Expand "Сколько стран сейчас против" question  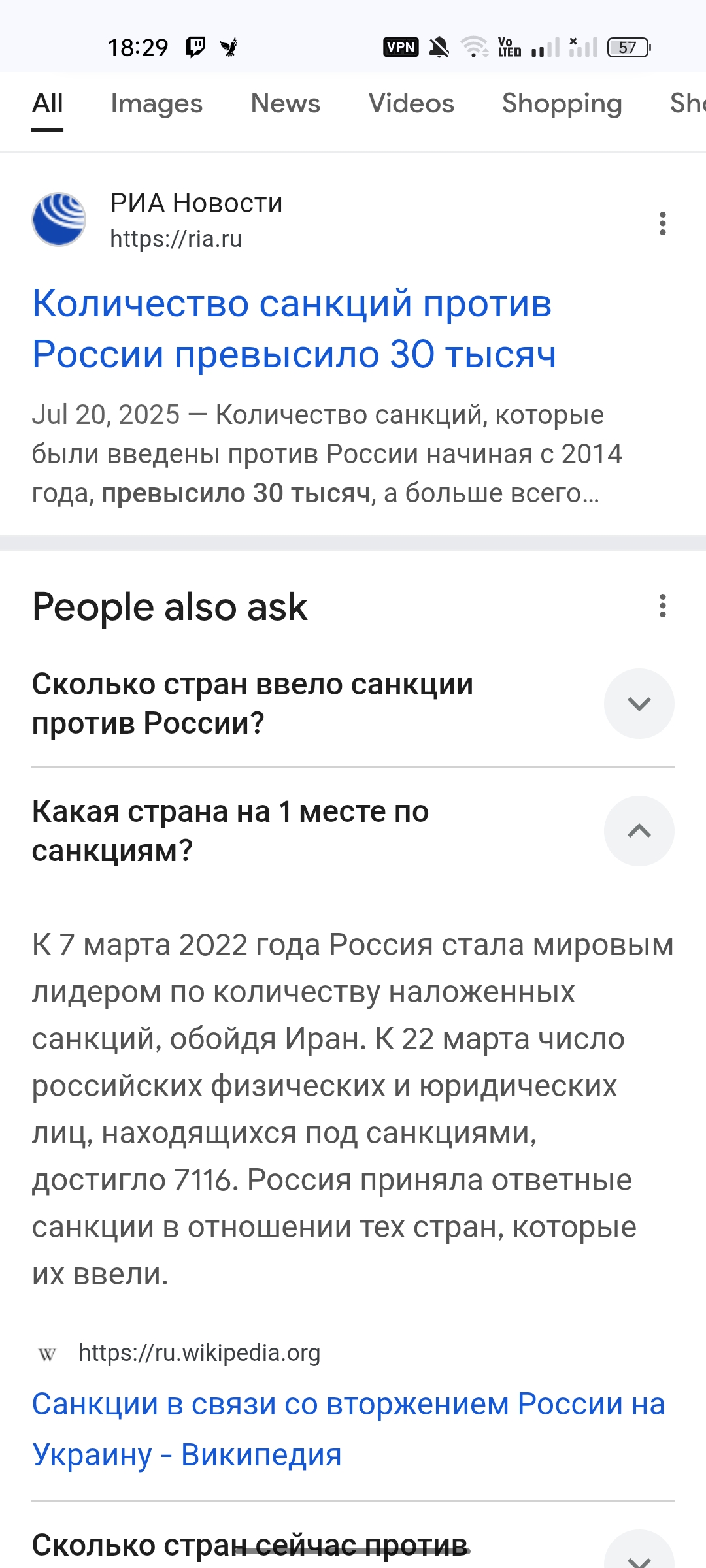tap(639, 1554)
